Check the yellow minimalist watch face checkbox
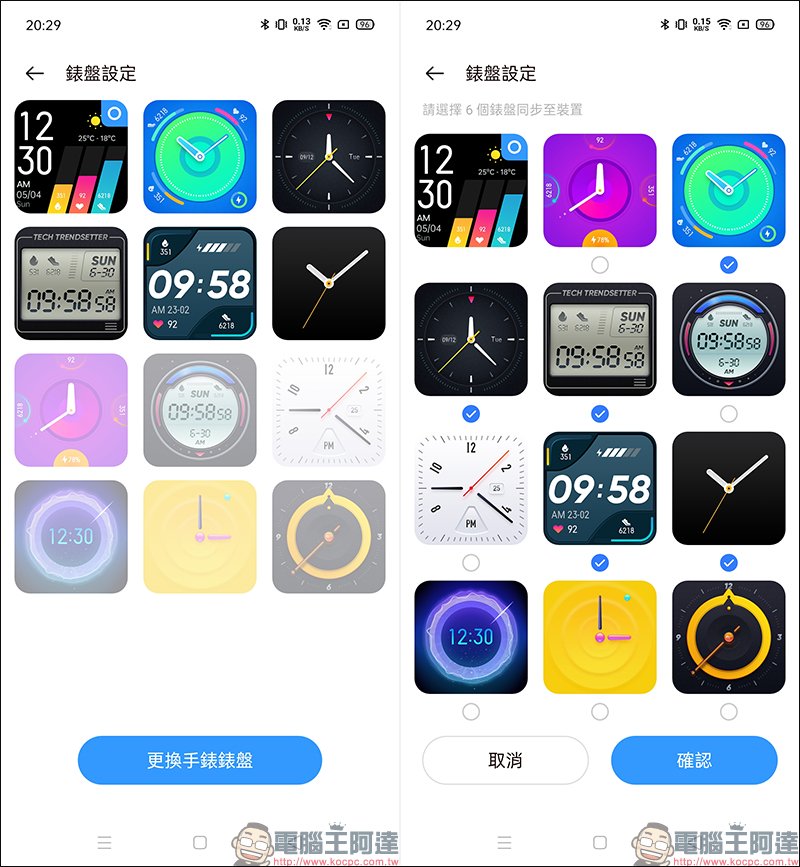Screen dimensions: 800x867 pyautogui.click(x=599, y=712)
